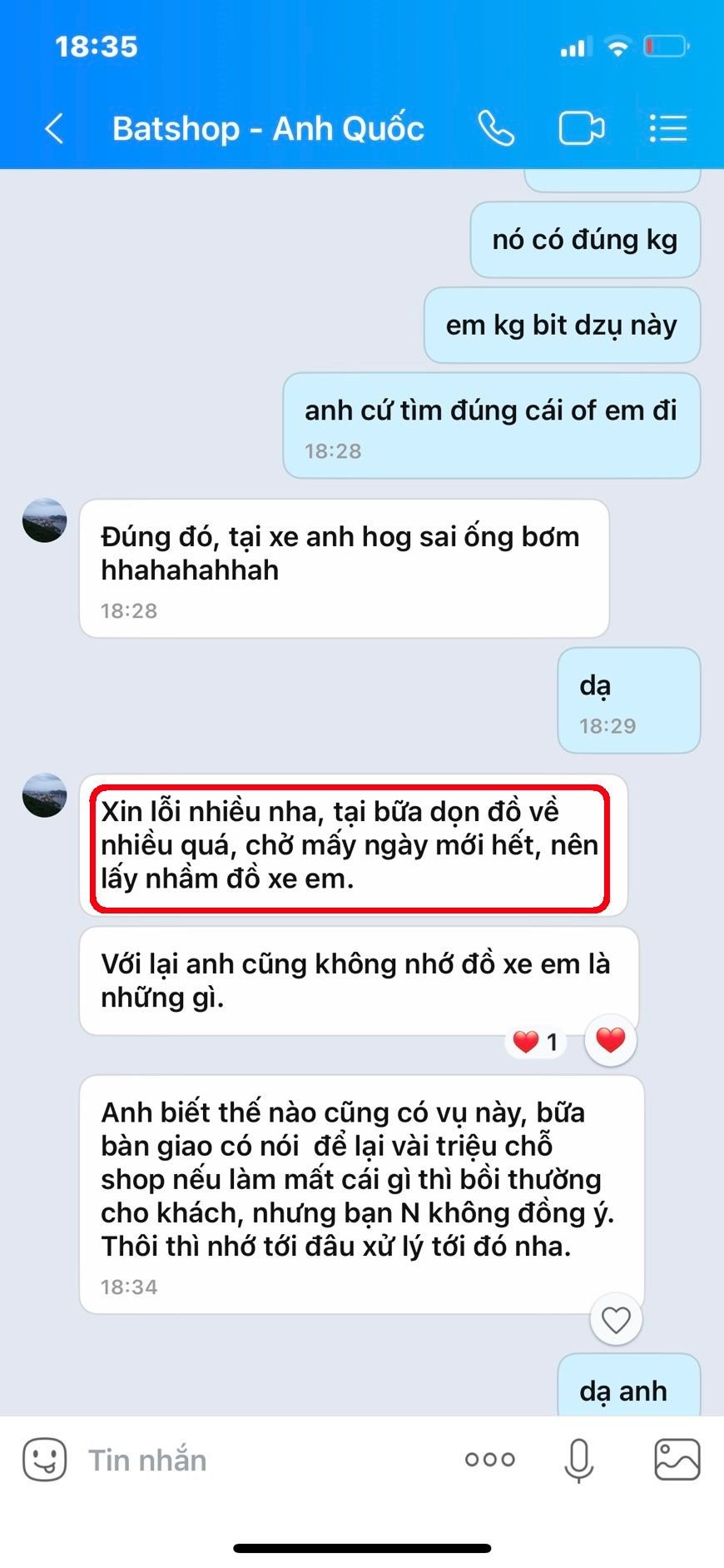This screenshot has height=1568, width=724.
Task: Open the photo gallery picker
Action: coord(677,1460)
